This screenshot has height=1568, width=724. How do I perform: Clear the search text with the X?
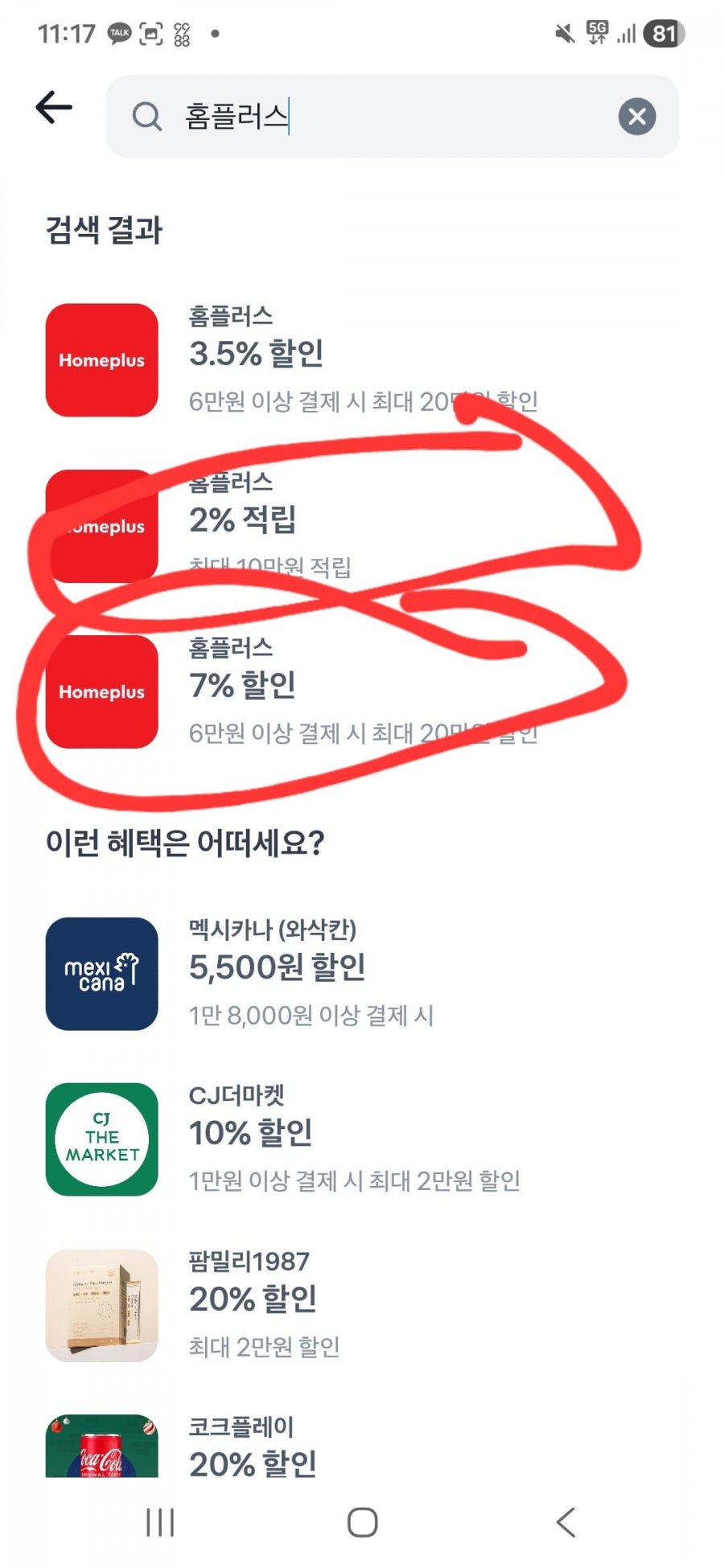(636, 117)
